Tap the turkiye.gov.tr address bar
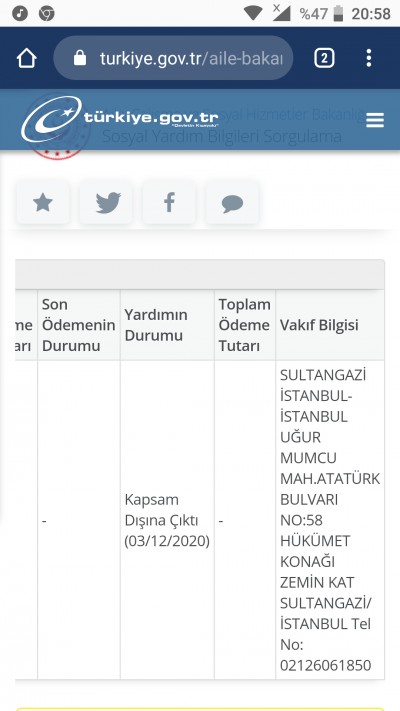The height and width of the screenshot is (711, 400). point(173,58)
